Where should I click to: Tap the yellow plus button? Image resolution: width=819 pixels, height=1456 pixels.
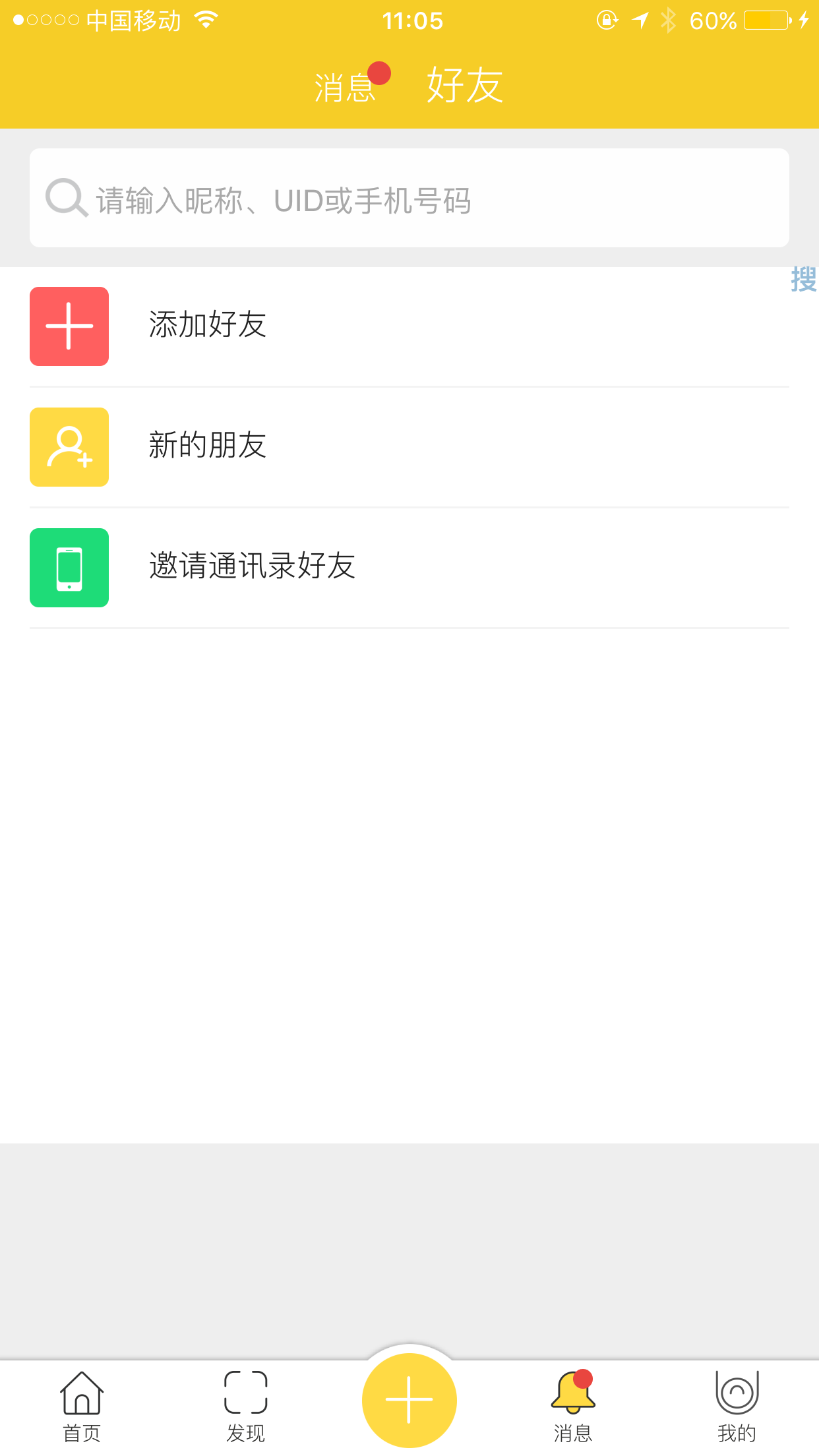(x=409, y=1399)
